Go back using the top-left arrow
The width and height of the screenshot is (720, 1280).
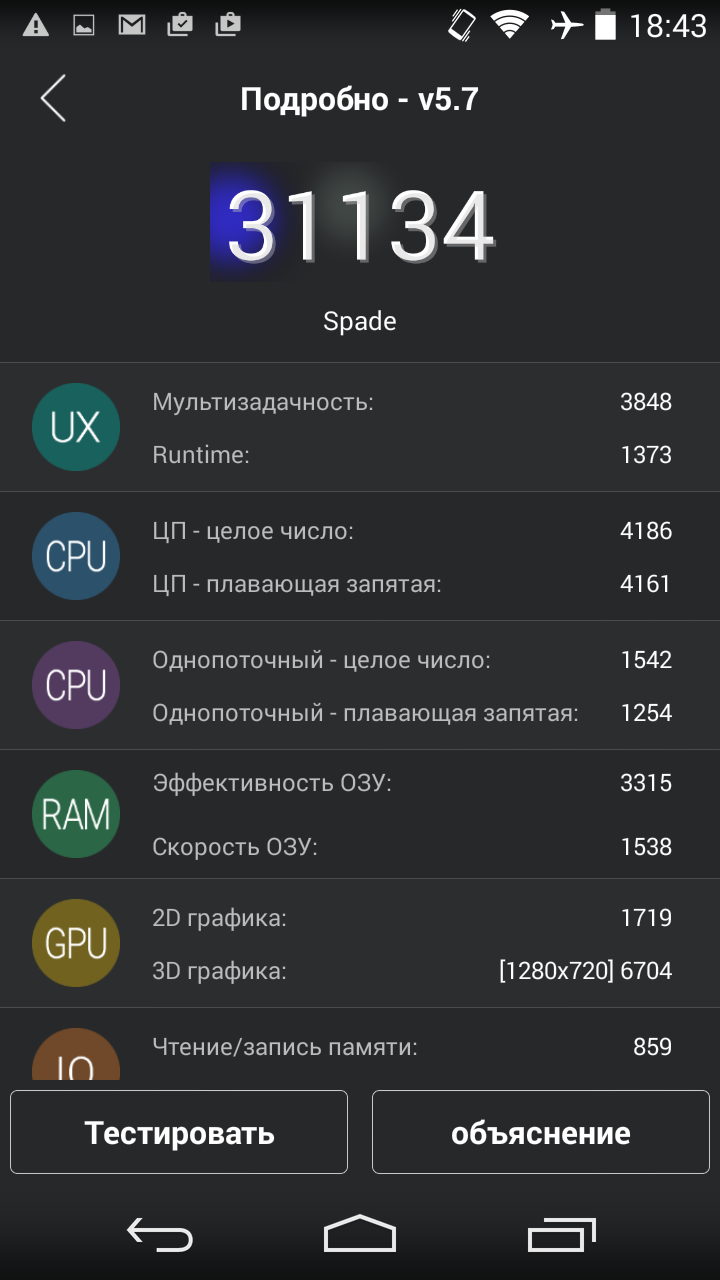click(53, 99)
